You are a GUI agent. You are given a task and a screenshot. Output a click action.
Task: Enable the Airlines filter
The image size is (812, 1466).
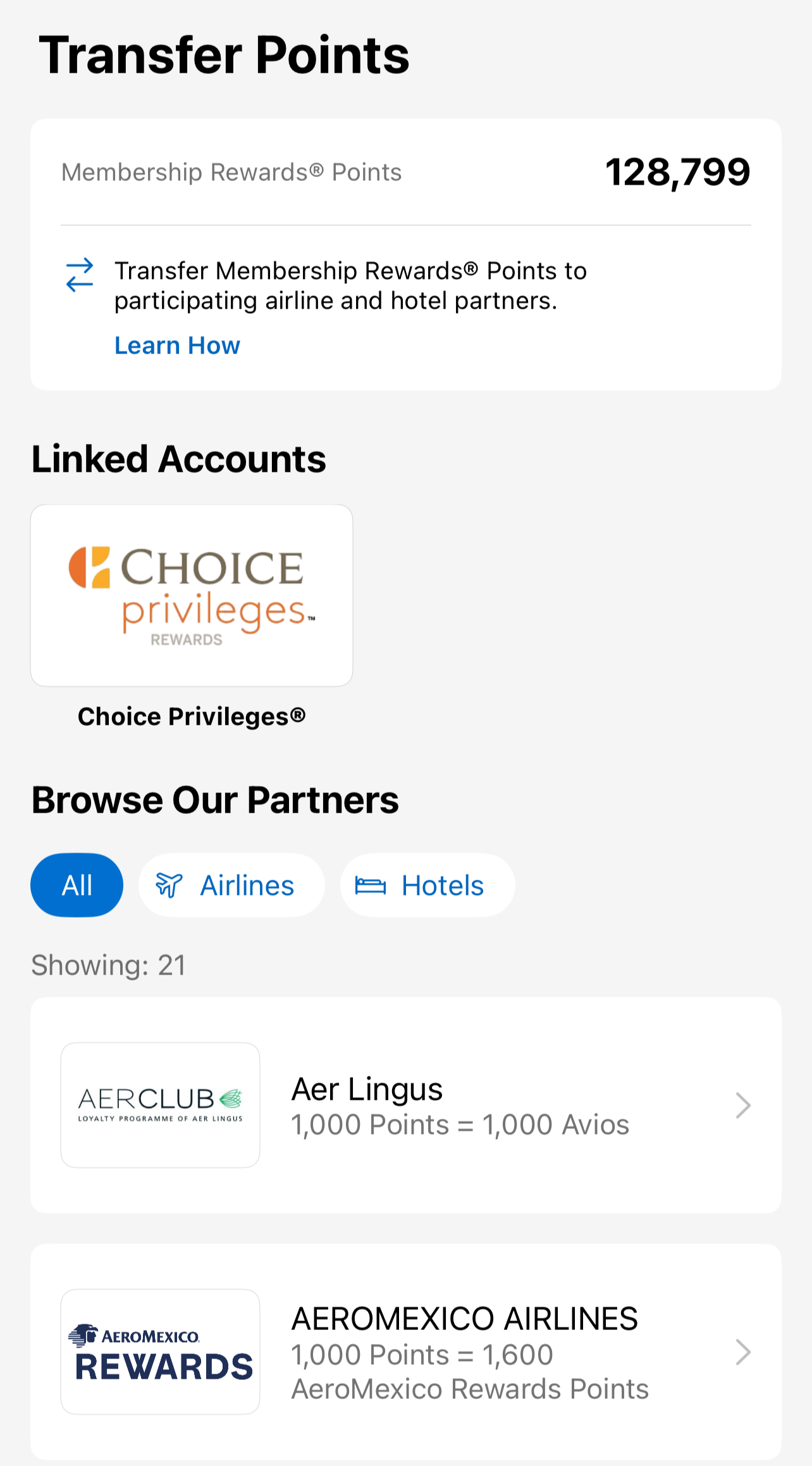point(231,885)
